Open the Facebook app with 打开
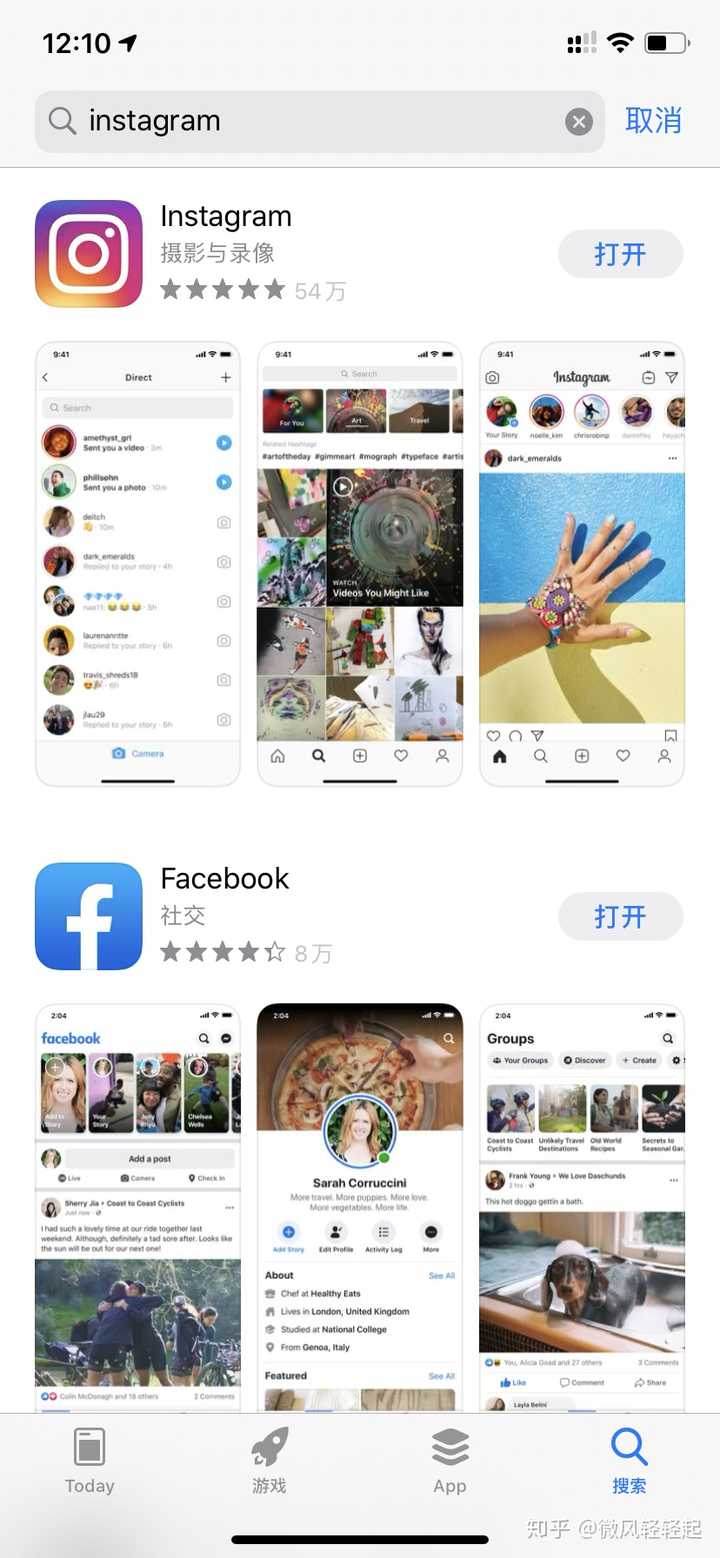 pyautogui.click(x=620, y=917)
